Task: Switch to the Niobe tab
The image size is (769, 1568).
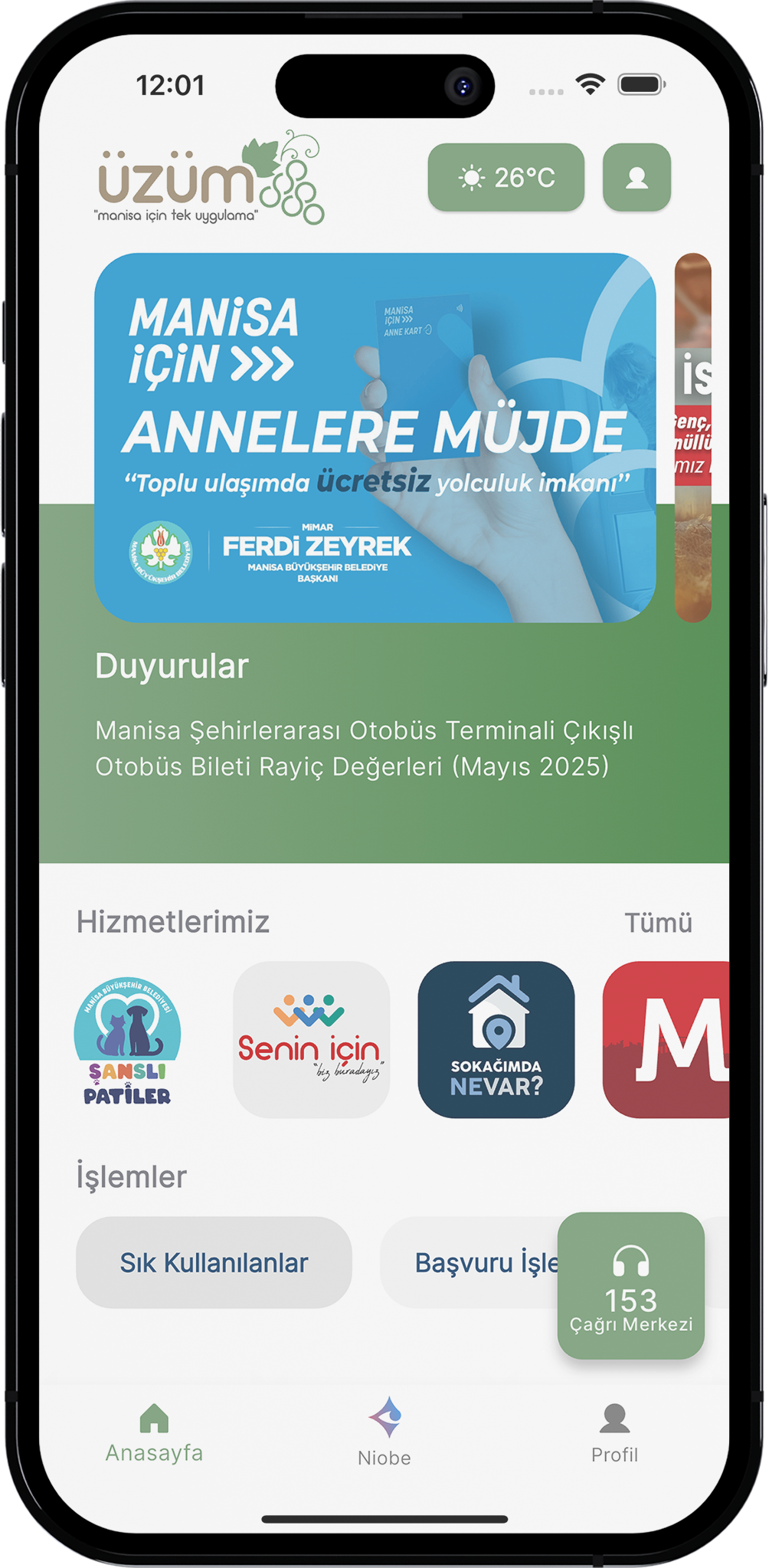Action: [384, 1432]
